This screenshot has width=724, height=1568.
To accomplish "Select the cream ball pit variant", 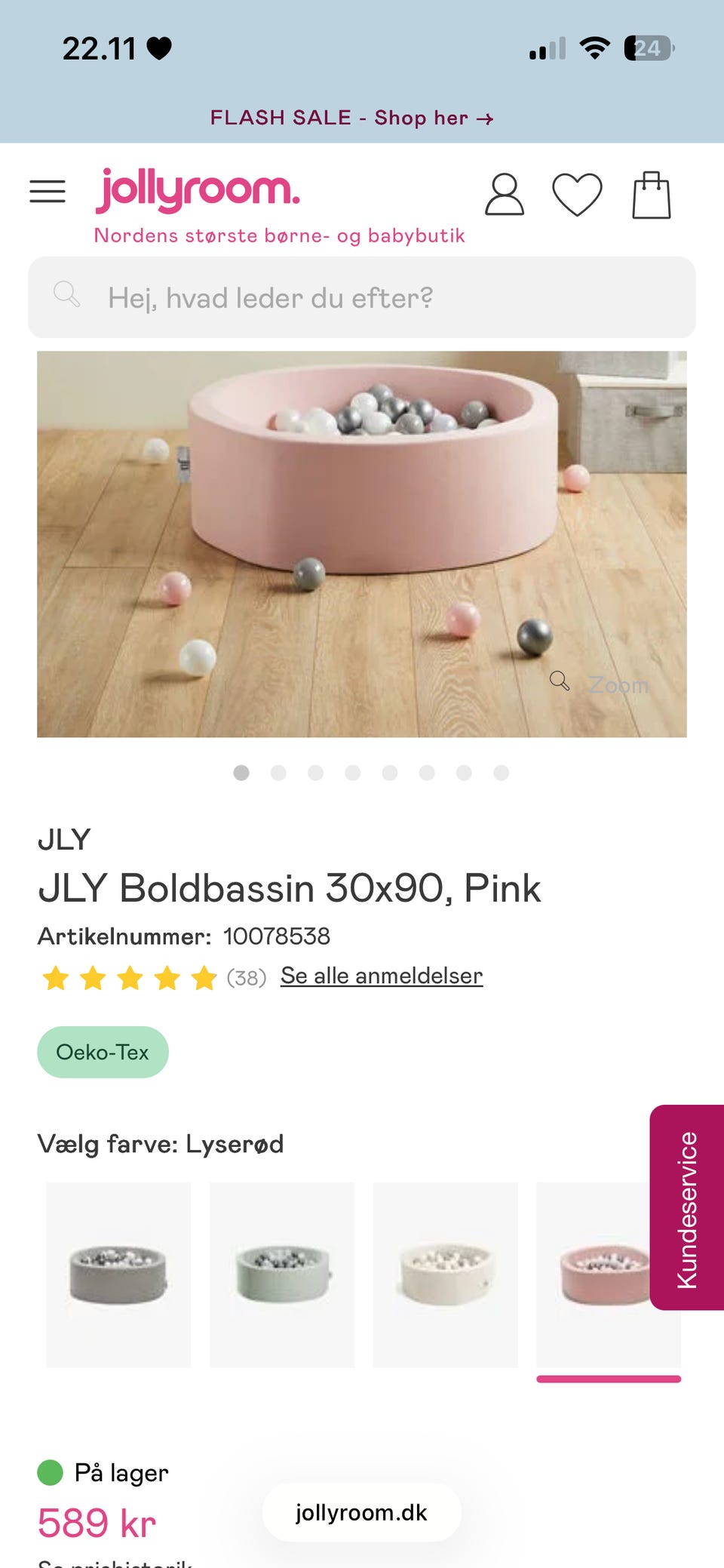I will tap(445, 1274).
